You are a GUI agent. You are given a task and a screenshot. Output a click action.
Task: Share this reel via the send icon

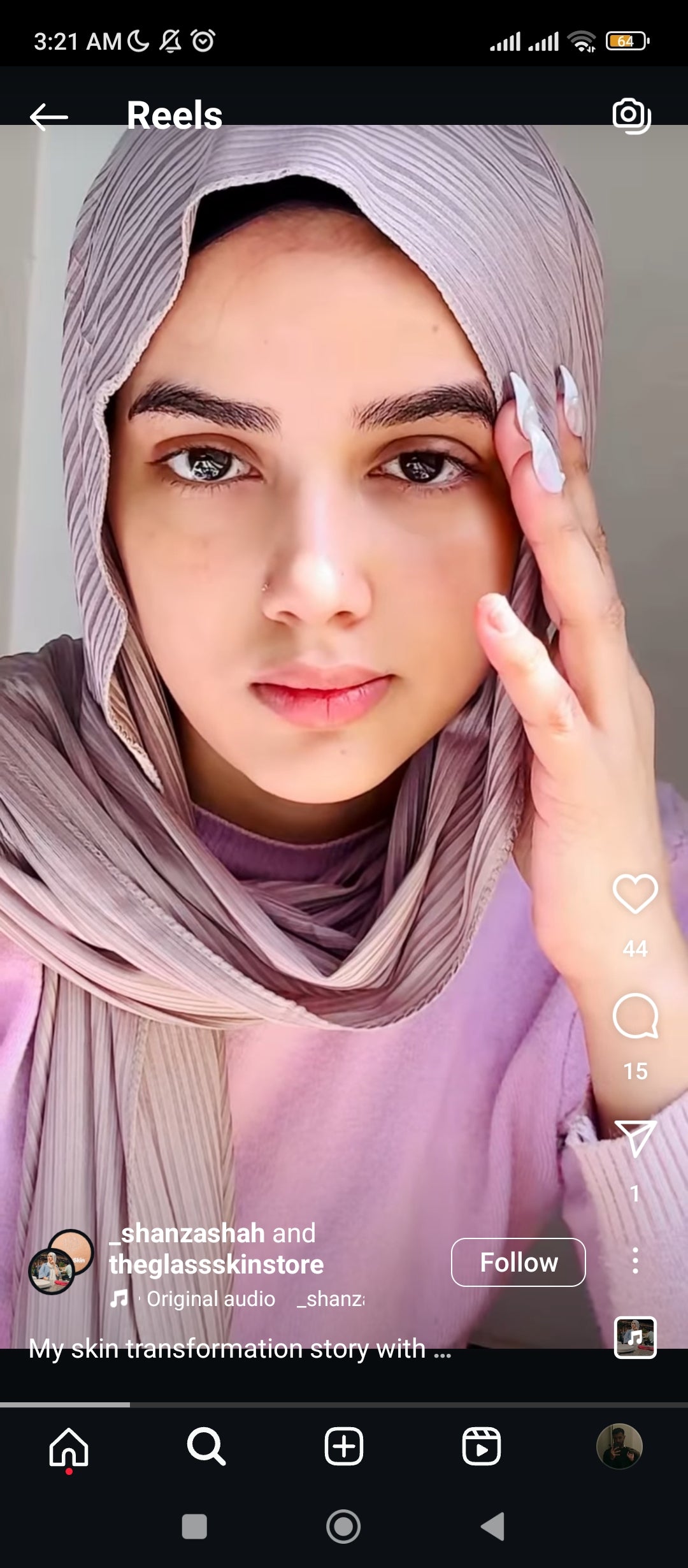635,1138
